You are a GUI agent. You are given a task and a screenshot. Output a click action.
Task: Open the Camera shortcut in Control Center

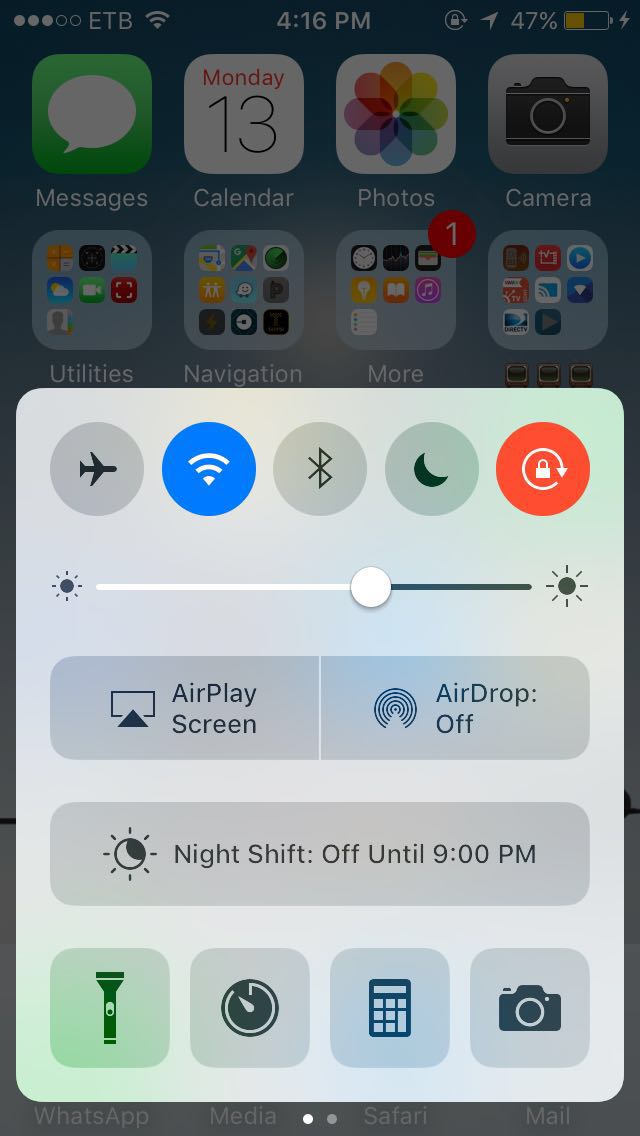530,1008
